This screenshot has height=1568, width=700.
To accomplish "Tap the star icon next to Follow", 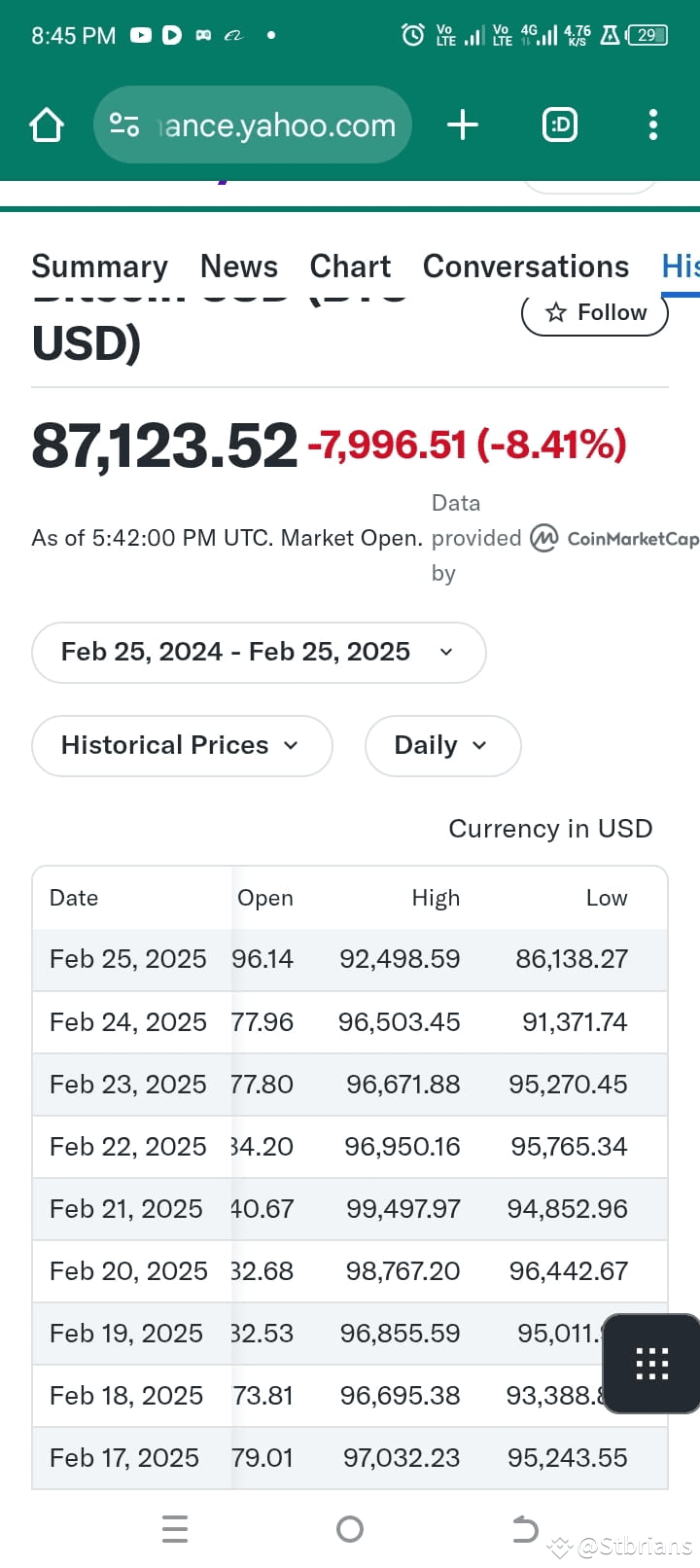I will 555,312.
